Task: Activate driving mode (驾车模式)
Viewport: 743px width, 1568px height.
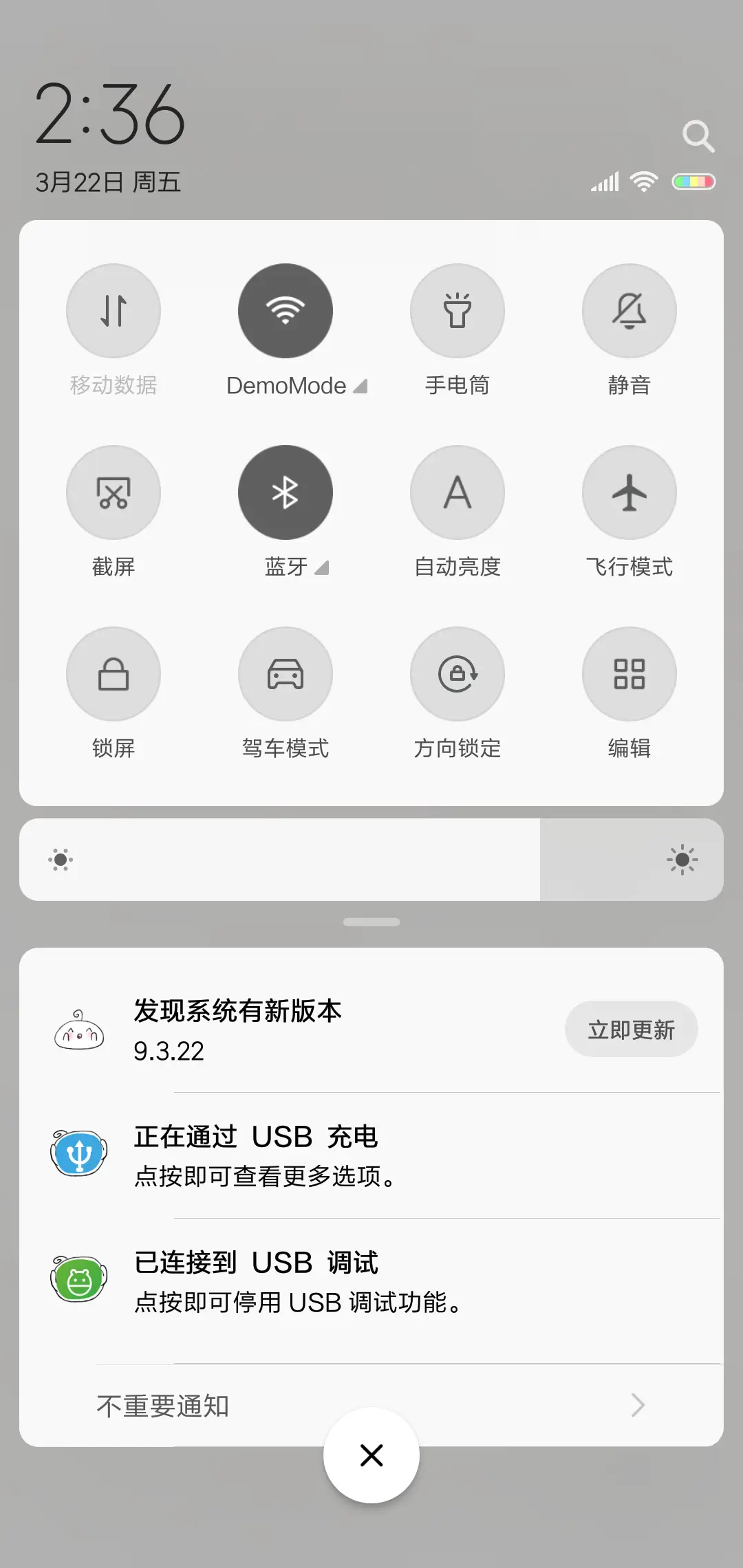Action: pos(286,674)
